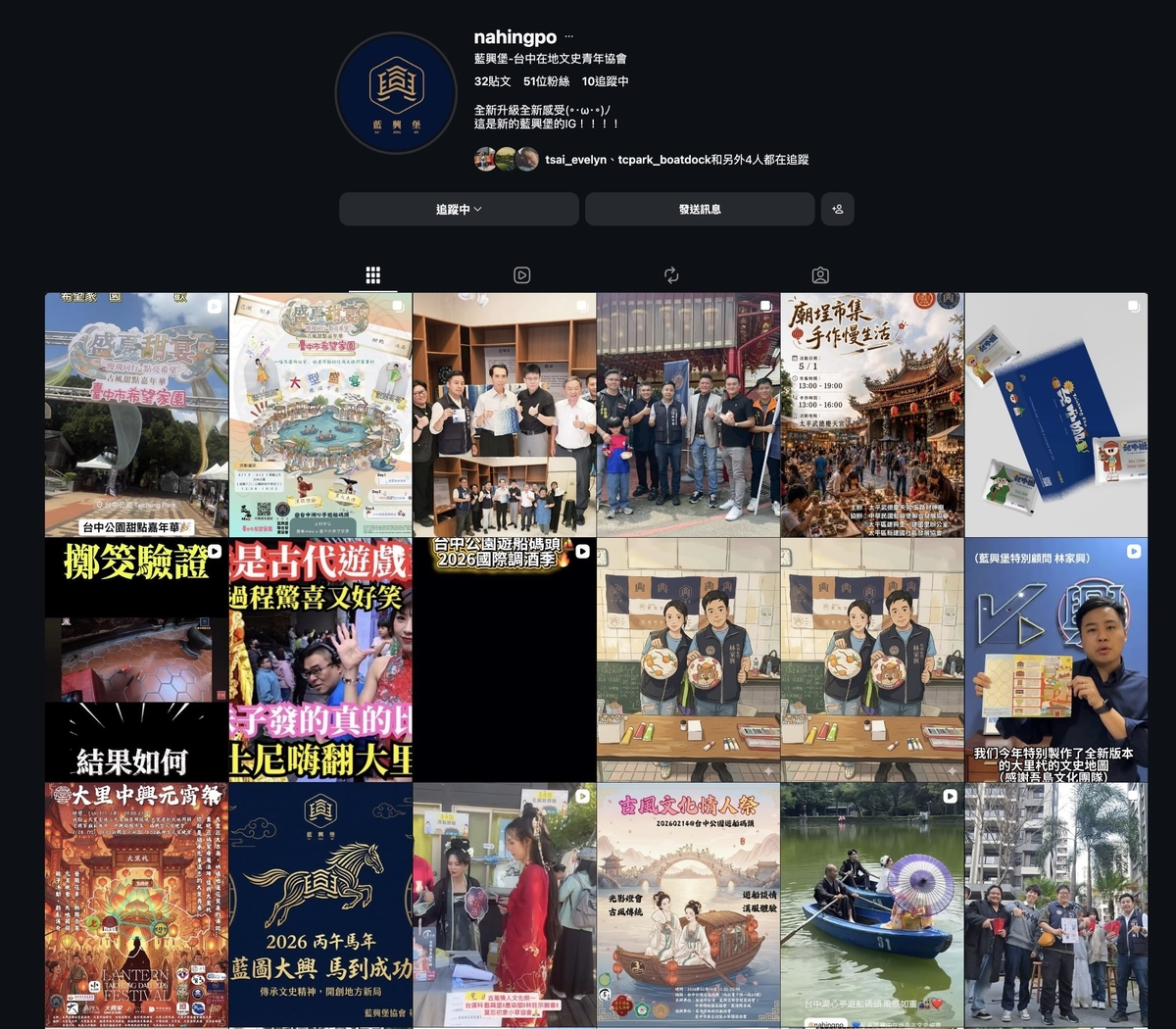This screenshot has width=1176, height=1029.
Task: Switch to the reposts tab
Action: (x=671, y=275)
